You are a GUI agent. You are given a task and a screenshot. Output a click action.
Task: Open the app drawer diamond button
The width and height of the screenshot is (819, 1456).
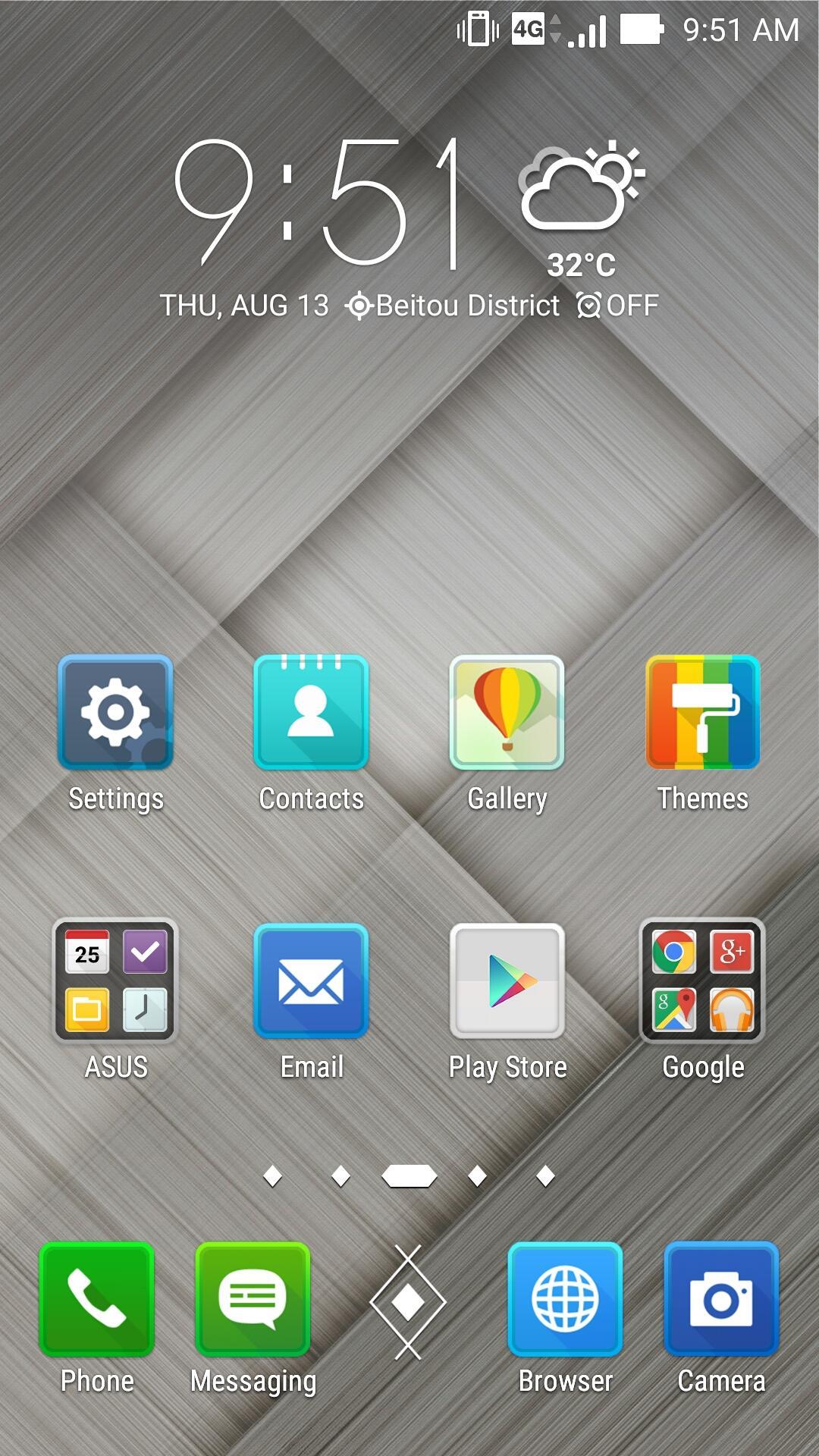coord(408,1301)
